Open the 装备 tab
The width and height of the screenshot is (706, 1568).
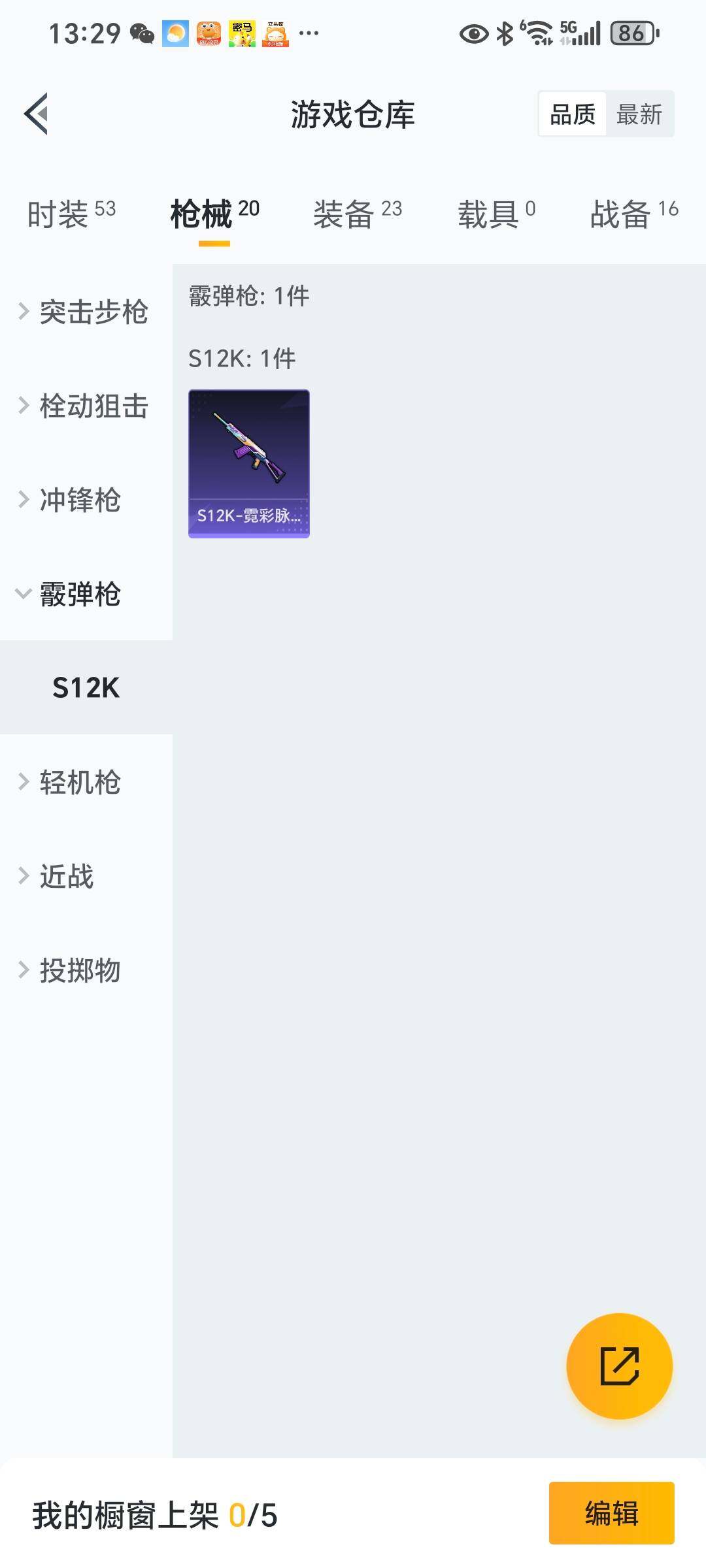click(x=357, y=214)
